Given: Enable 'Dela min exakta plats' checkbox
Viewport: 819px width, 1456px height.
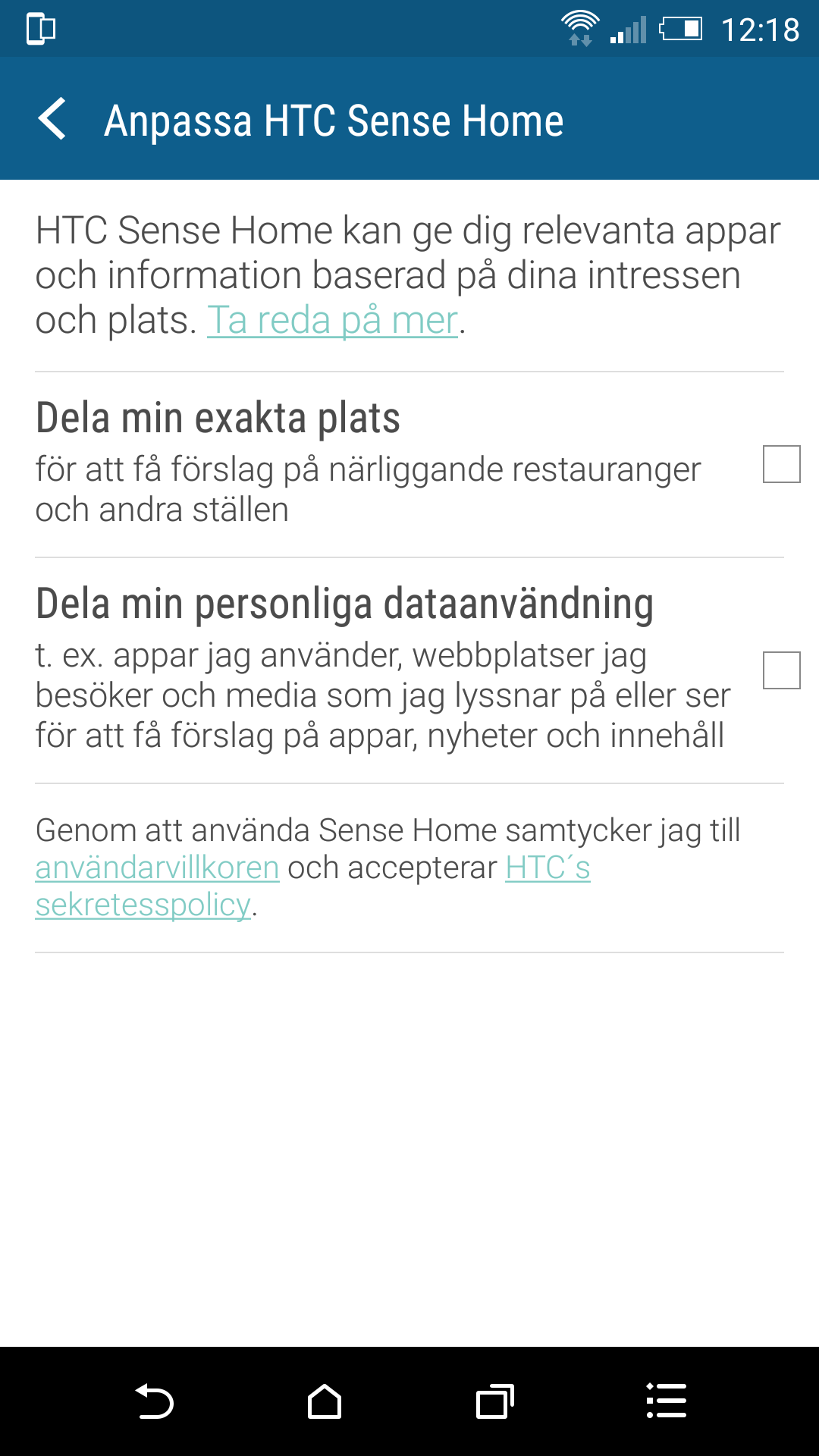Looking at the screenshot, I should pyautogui.click(x=781, y=464).
